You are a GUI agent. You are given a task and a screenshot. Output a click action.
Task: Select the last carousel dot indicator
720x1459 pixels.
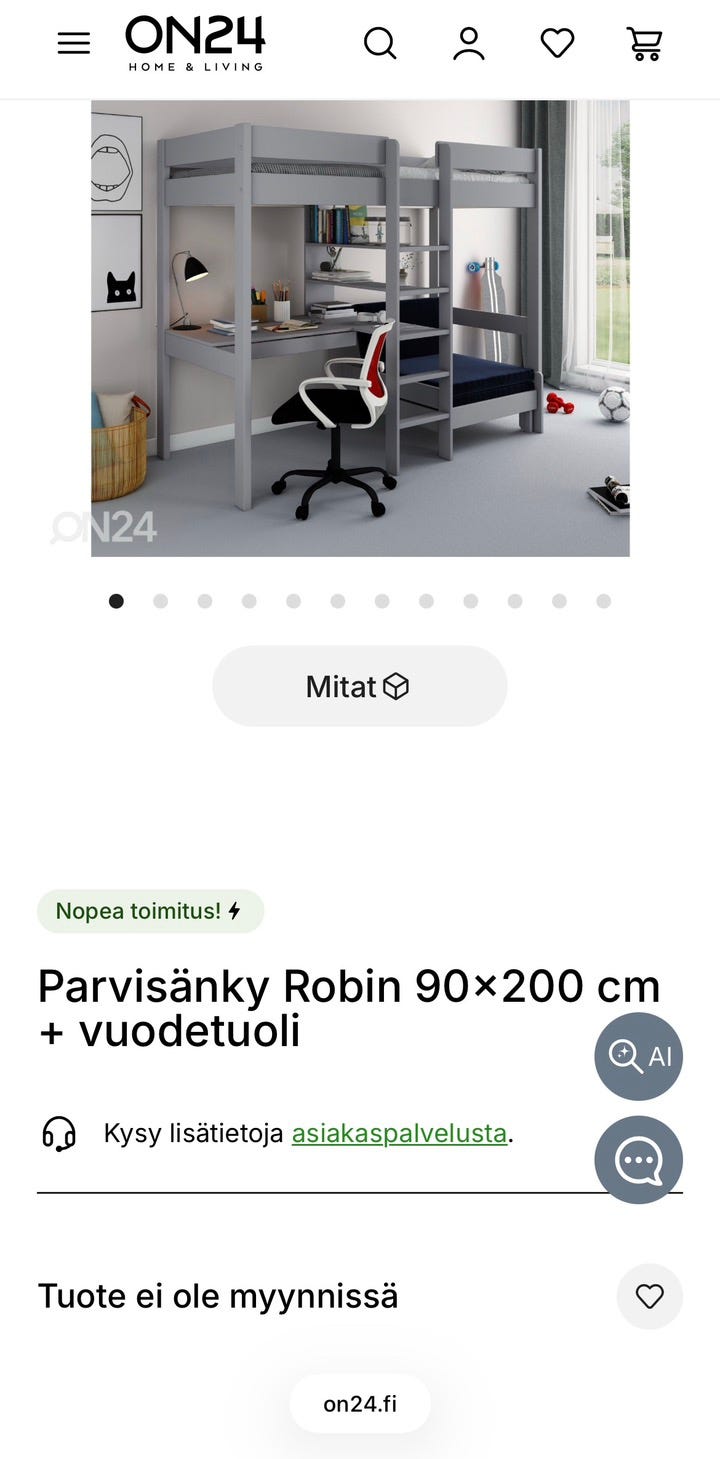point(602,601)
